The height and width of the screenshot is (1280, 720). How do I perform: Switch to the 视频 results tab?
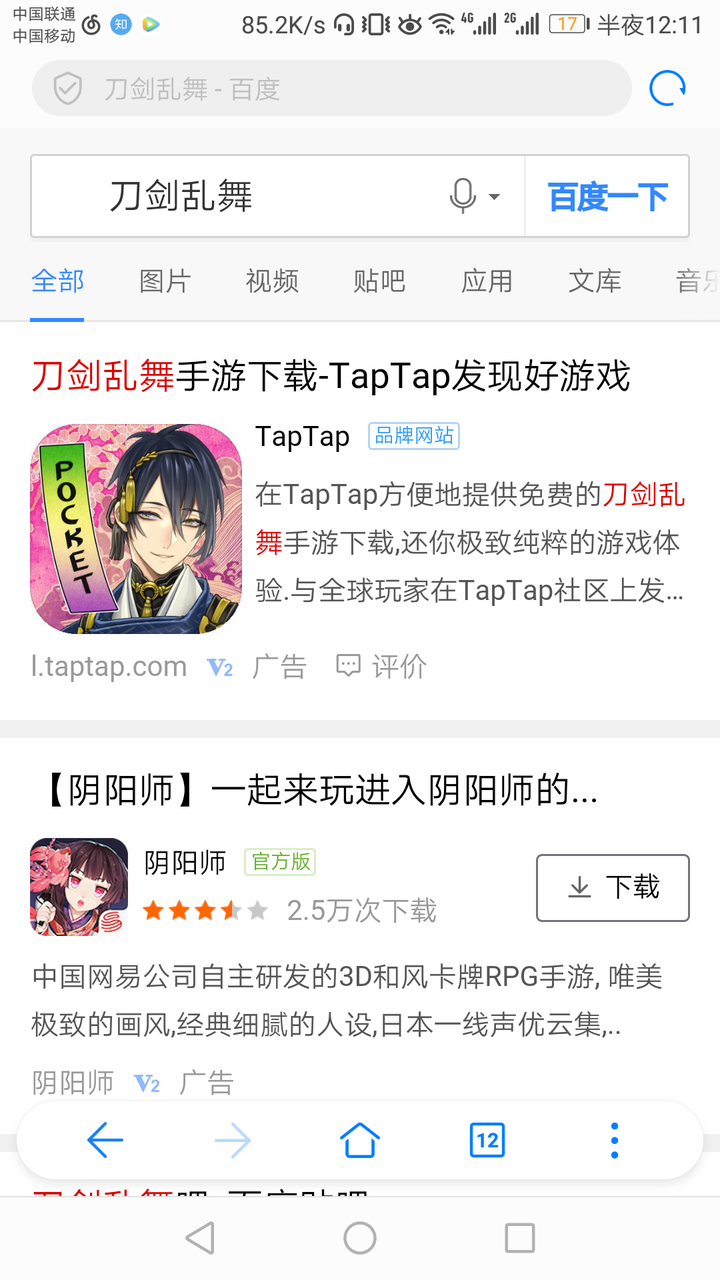click(x=271, y=281)
